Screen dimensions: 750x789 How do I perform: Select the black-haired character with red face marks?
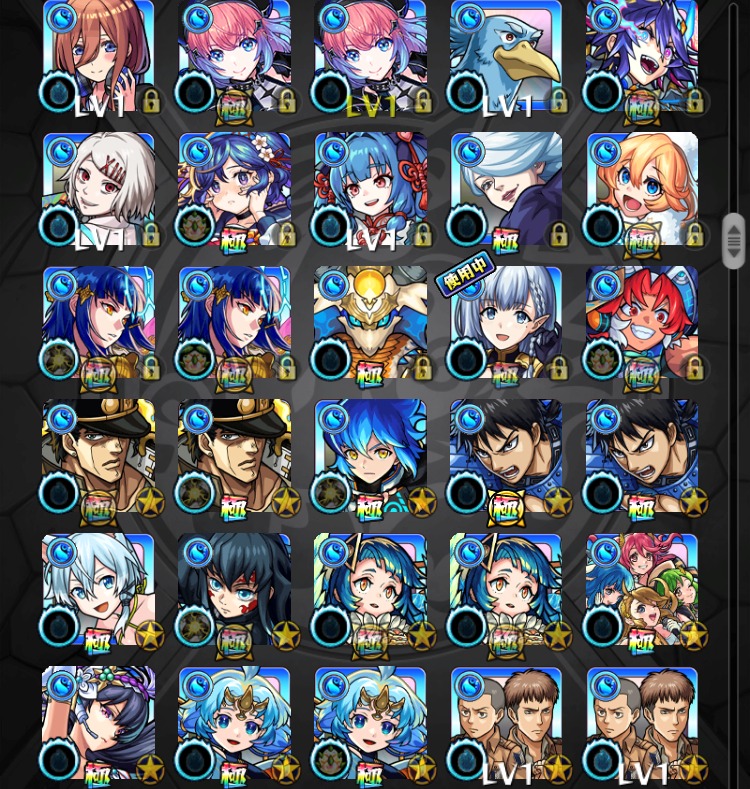pyautogui.click(x=234, y=590)
